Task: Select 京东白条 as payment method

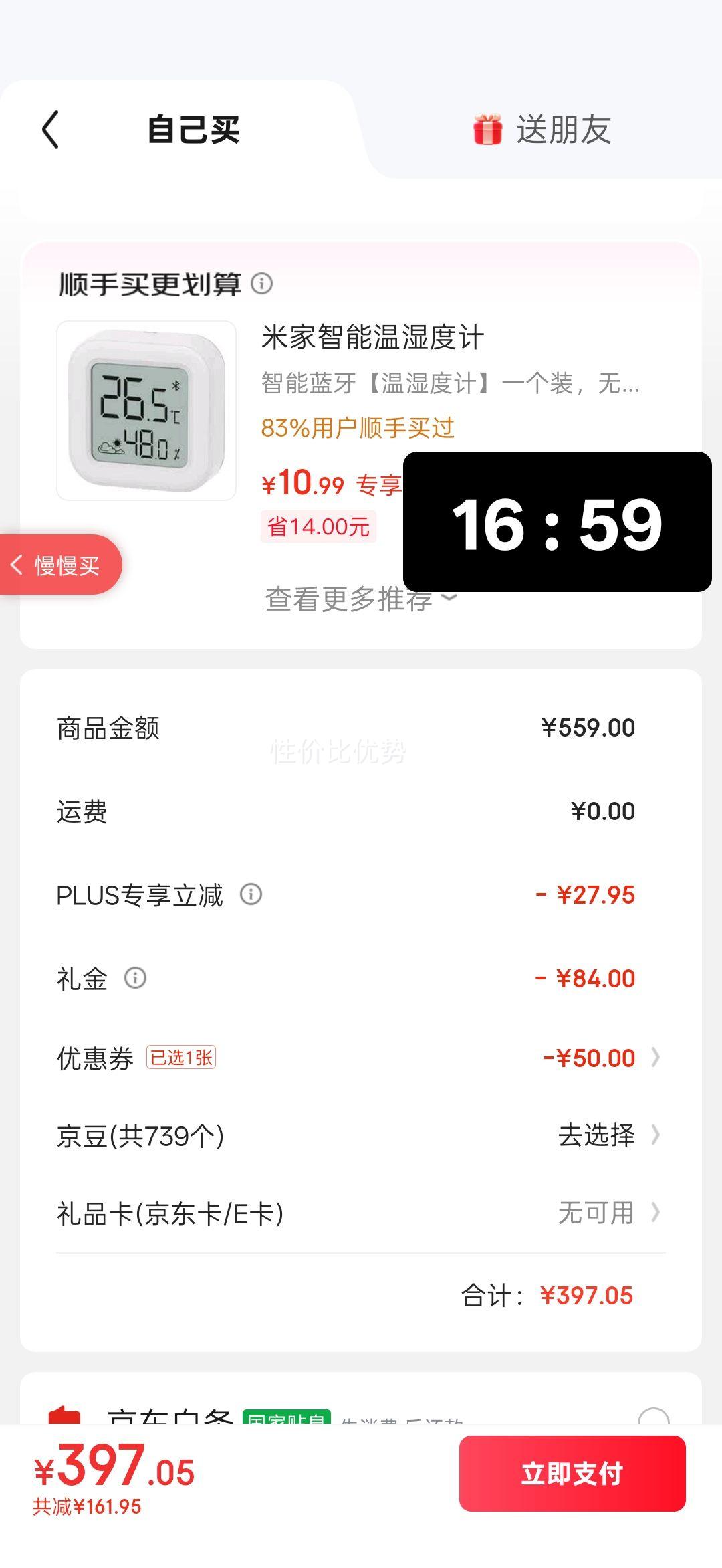Action: [653, 1417]
